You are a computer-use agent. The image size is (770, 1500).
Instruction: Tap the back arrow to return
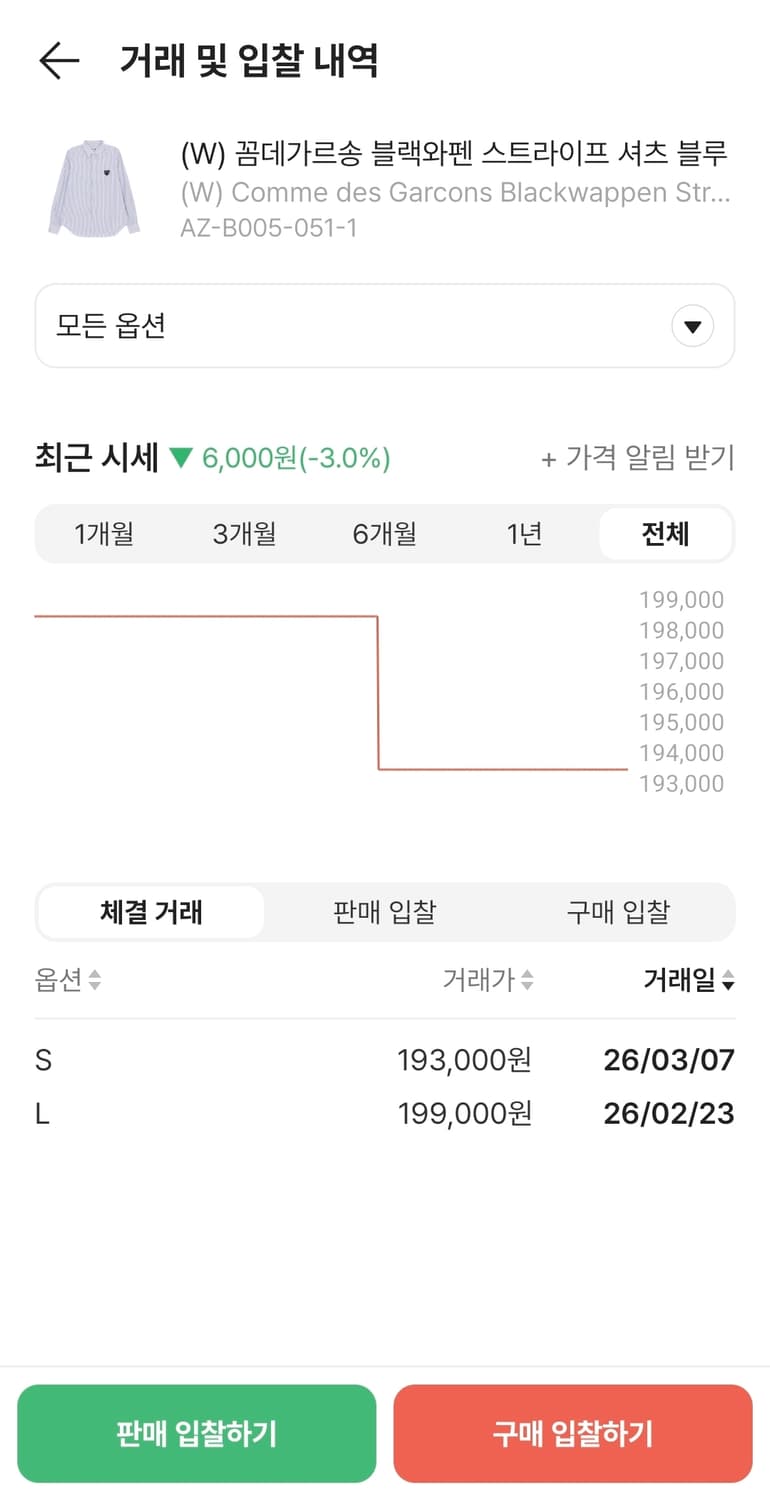click(x=60, y=60)
